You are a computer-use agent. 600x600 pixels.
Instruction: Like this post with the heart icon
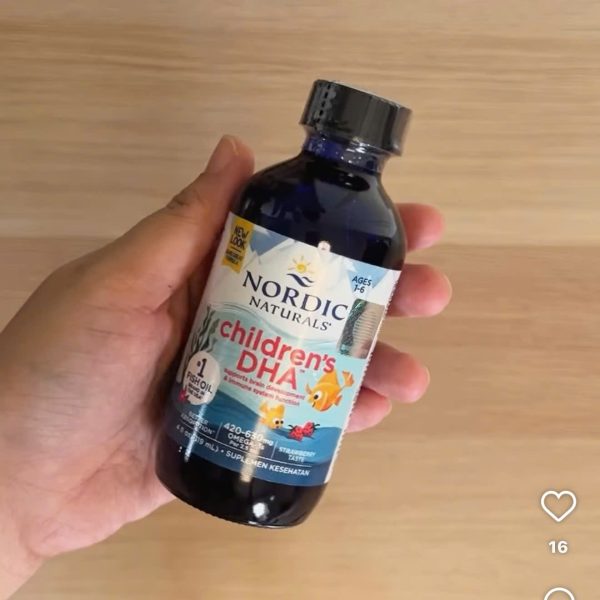coord(558,506)
